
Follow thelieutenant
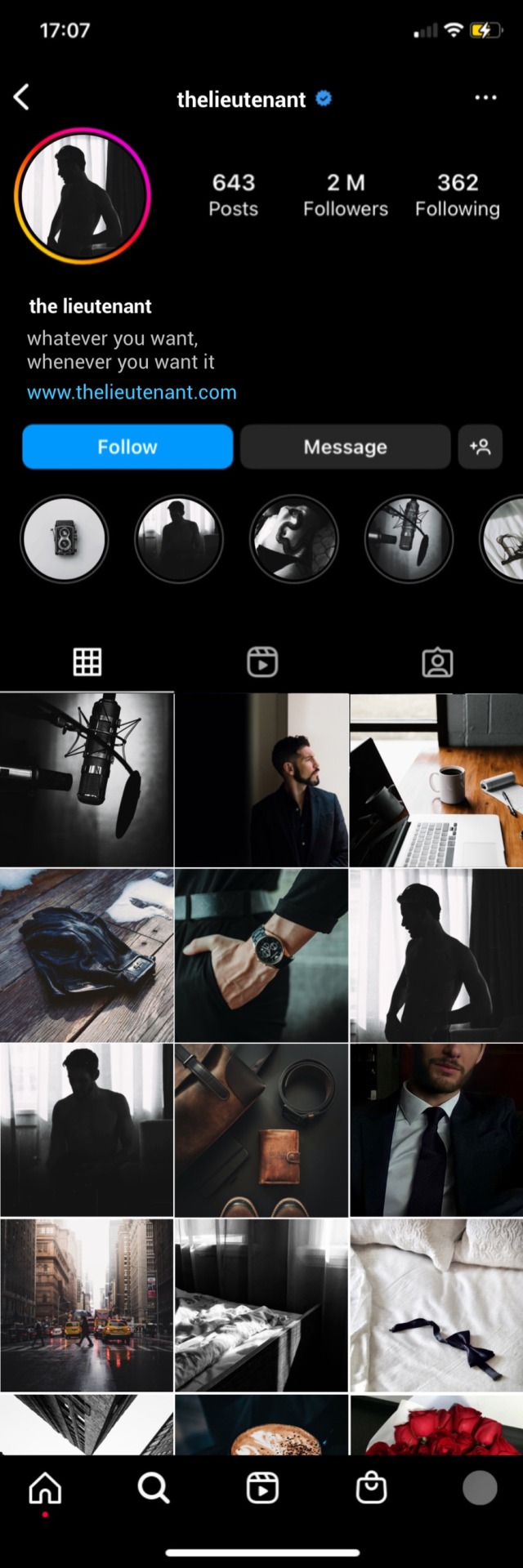127,447
